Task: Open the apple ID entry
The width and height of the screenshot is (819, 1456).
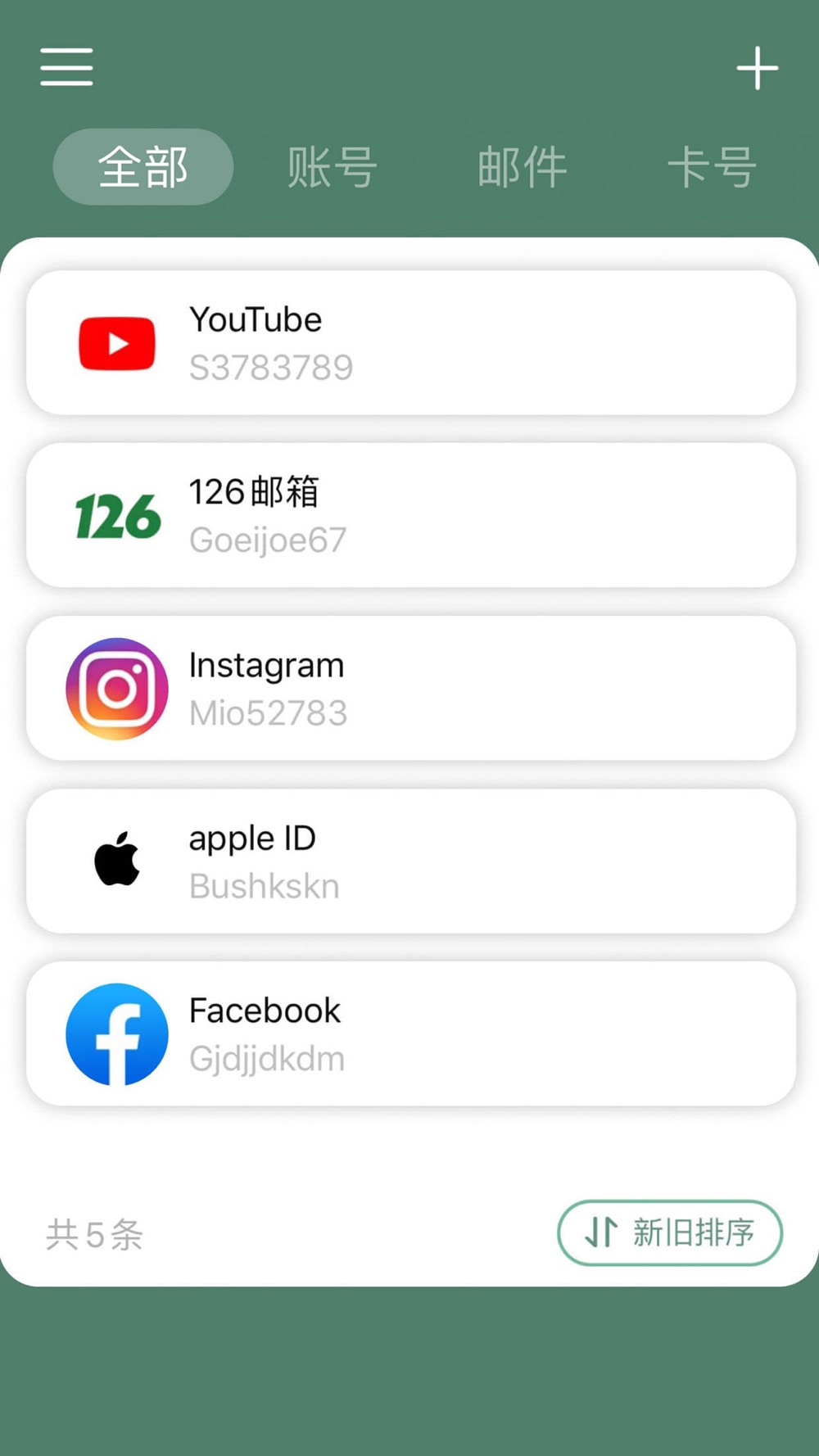Action: coord(411,861)
